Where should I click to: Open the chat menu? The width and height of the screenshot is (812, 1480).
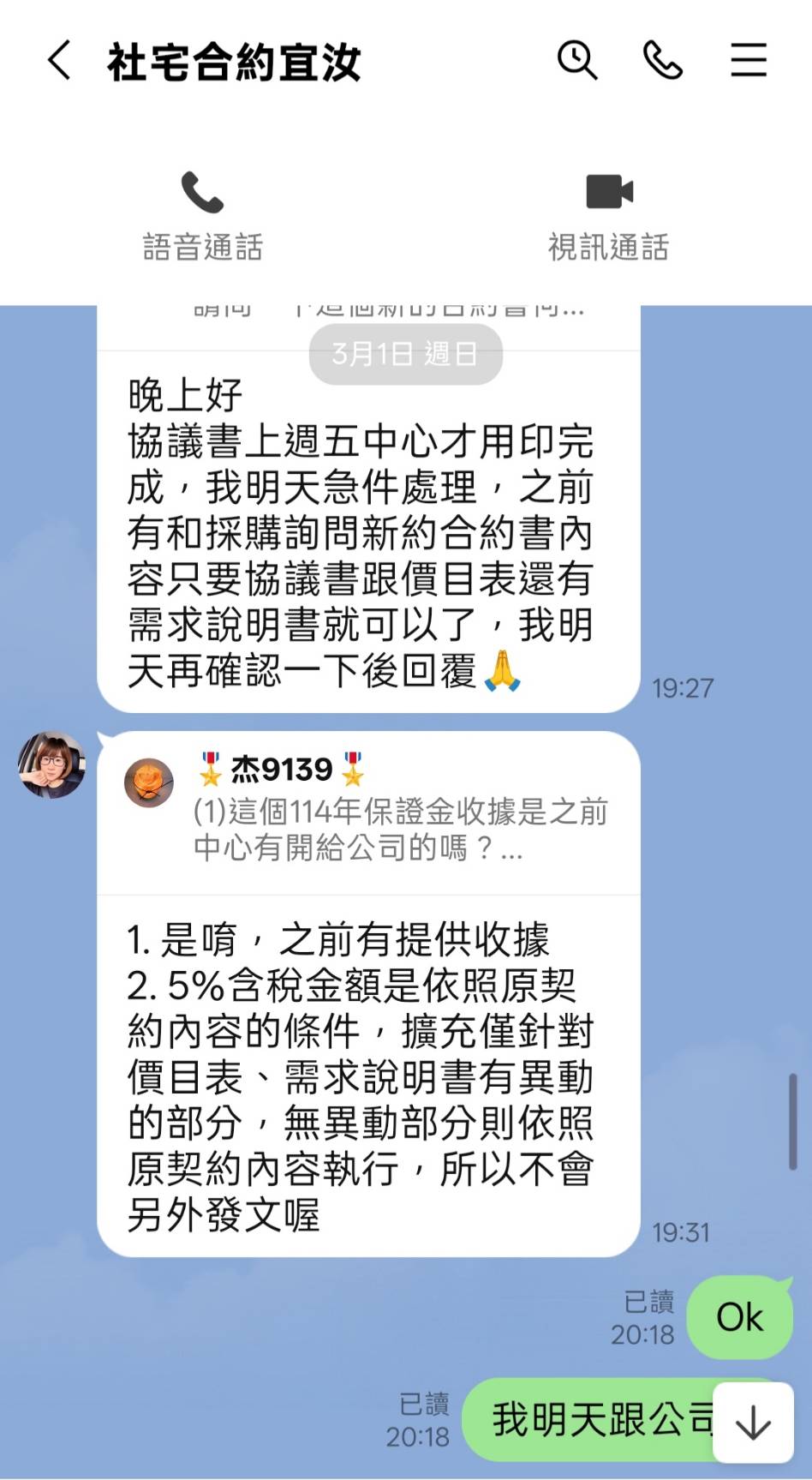click(748, 61)
